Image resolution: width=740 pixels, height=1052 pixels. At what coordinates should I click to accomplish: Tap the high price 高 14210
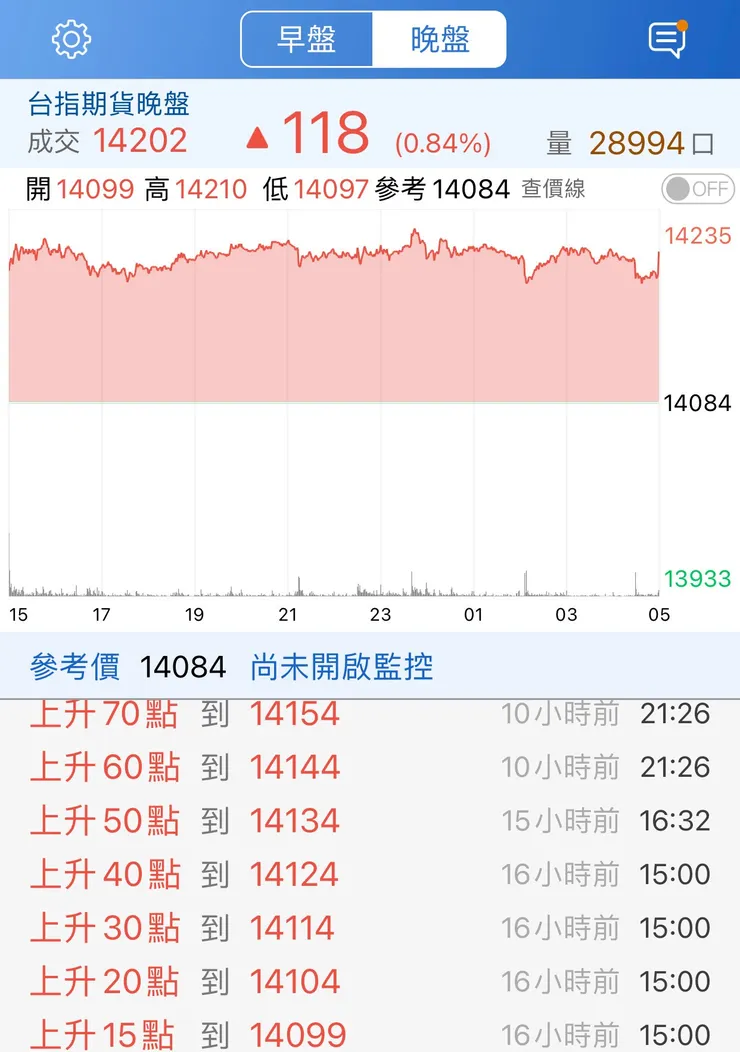pyautogui.click(x=195, y=188)
